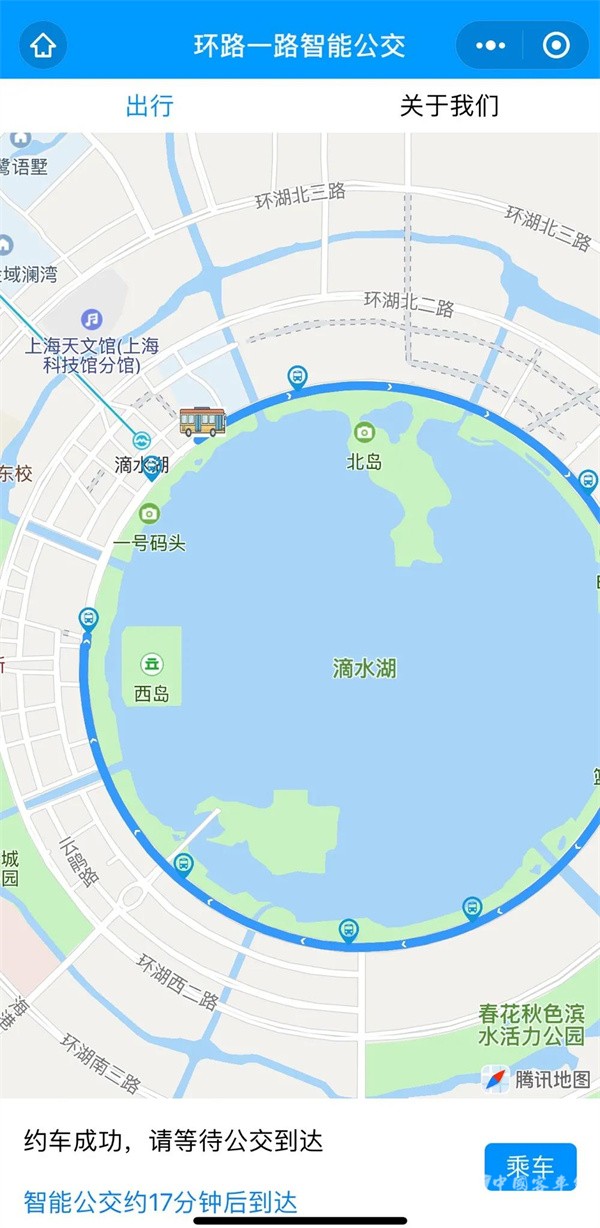
Task: Select the bus stop near 西岛
Action: pos(89,619)
